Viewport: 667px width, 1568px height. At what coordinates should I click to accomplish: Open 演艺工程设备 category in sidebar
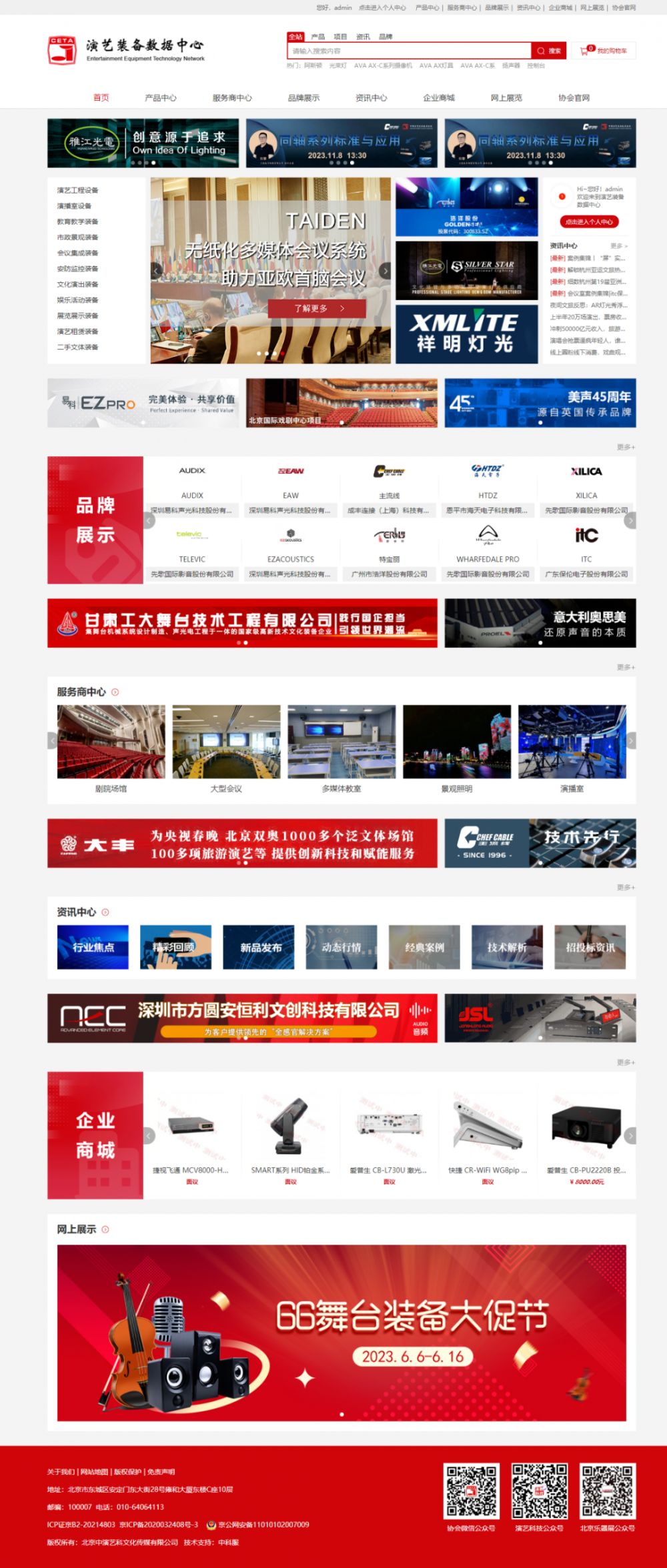(77, 190)
